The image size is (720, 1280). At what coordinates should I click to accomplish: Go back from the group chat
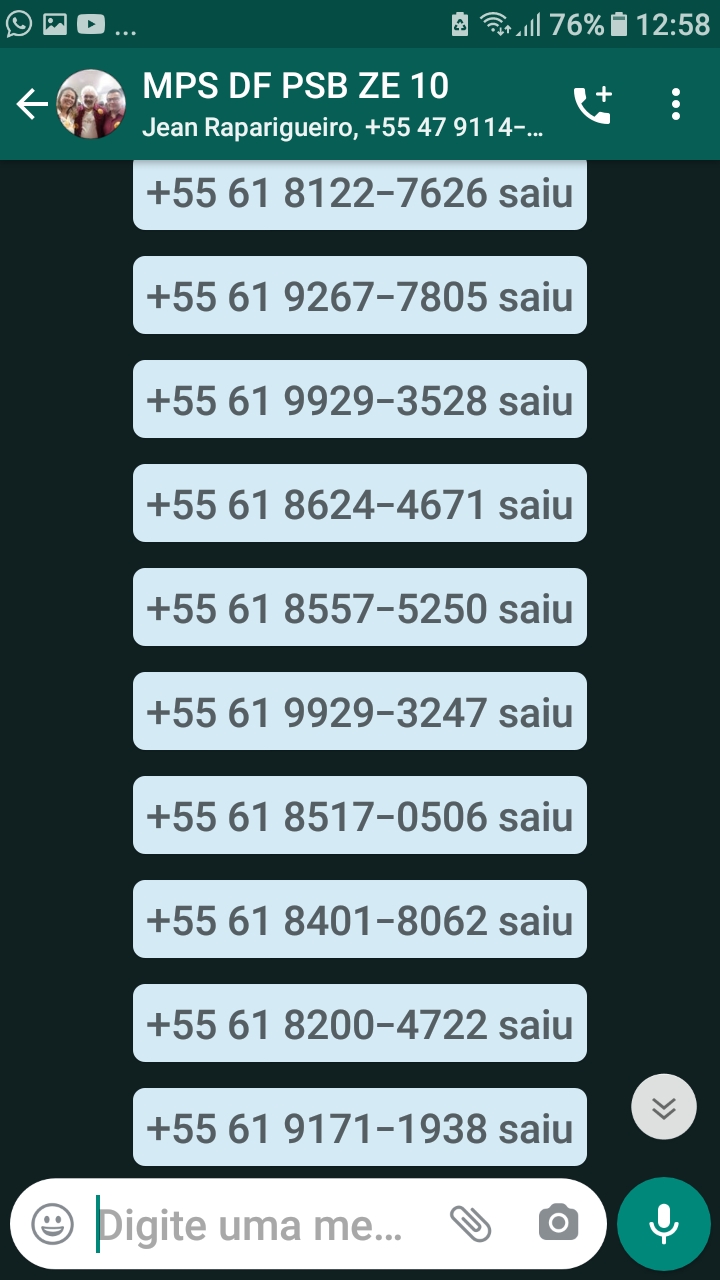32,104
